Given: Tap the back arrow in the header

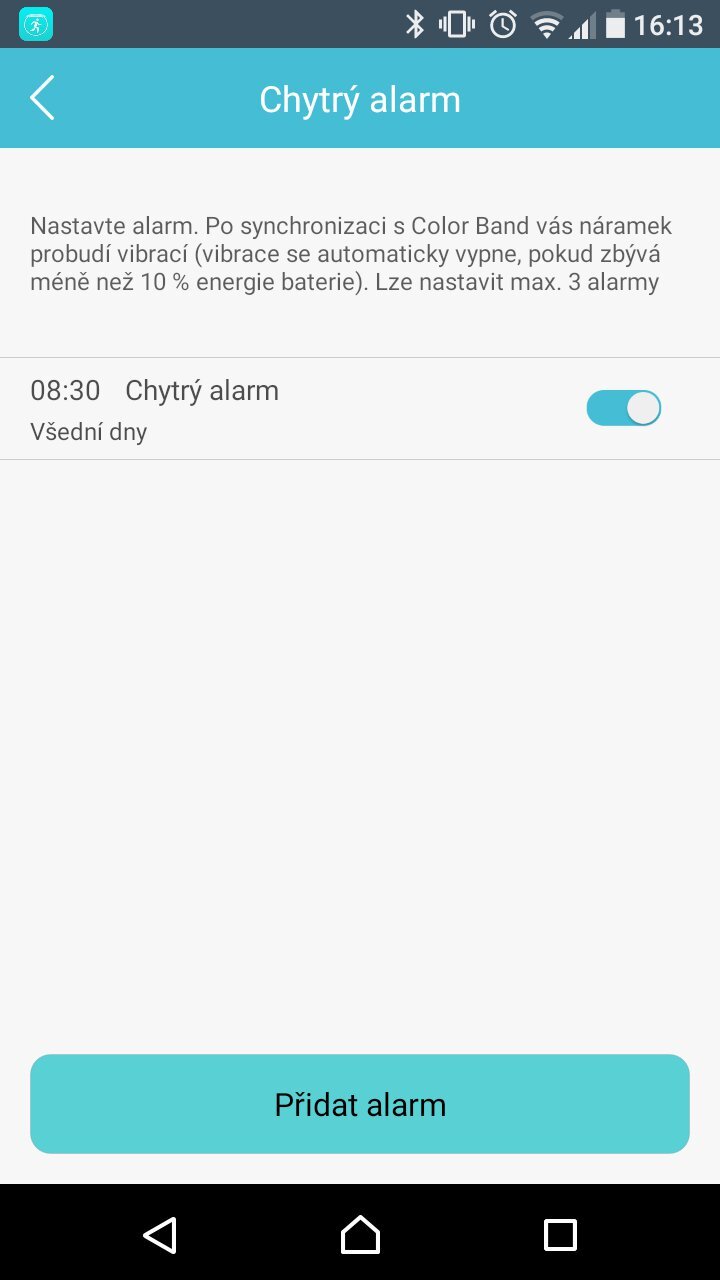Looking at the screenshot, I should point(42,98).
